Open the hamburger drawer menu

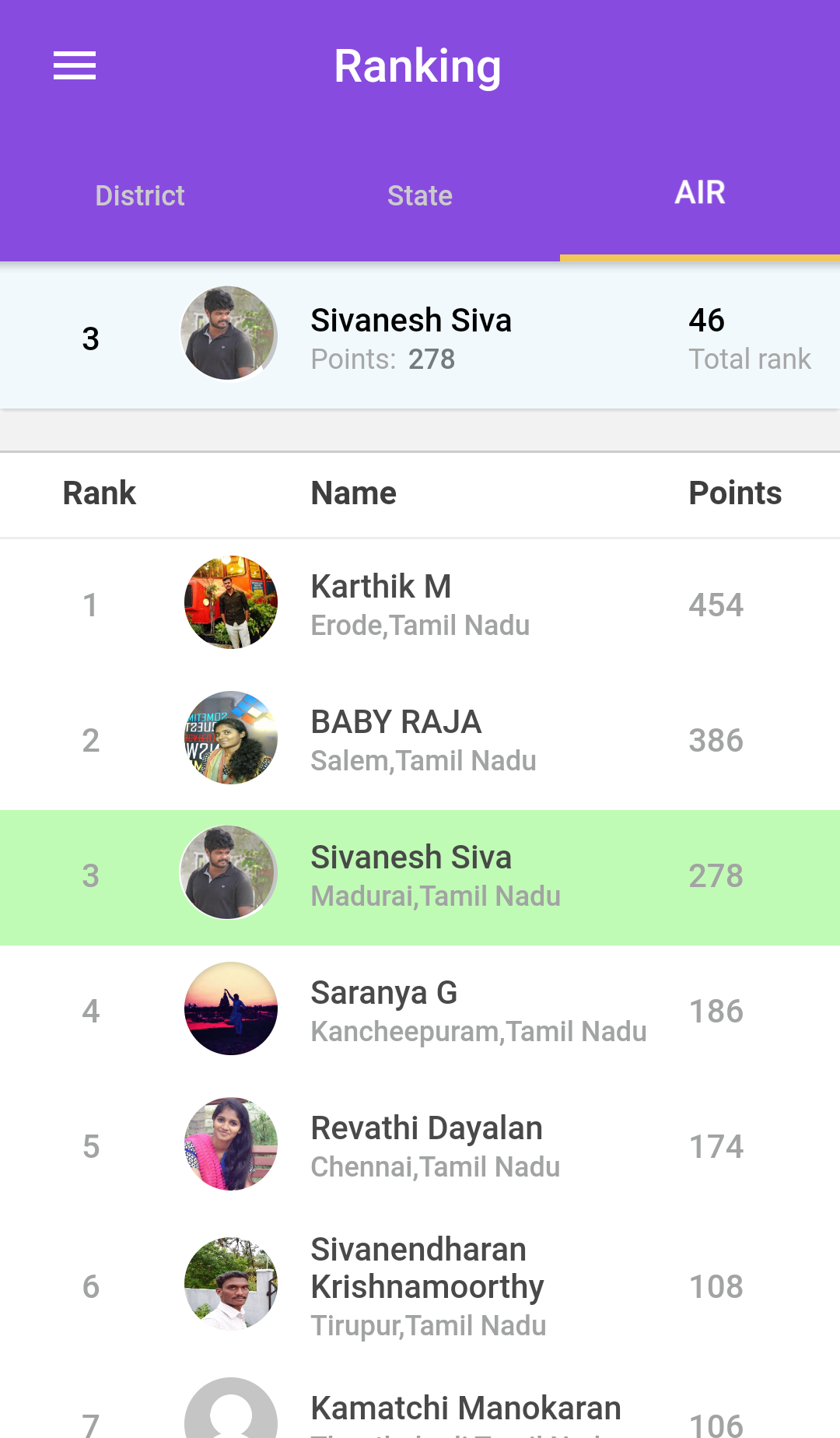[x=75, y=65]
